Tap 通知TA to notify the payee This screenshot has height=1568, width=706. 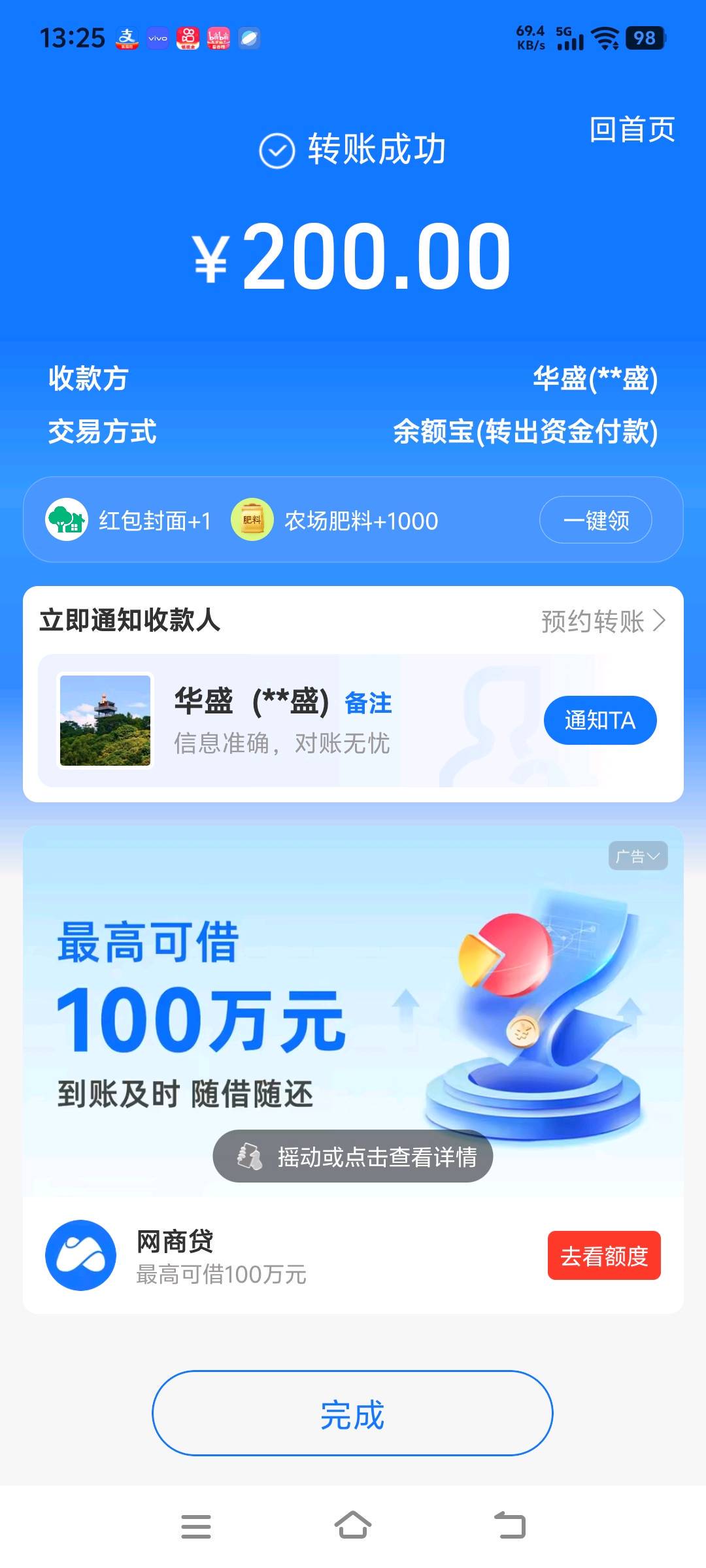point(599,720)
